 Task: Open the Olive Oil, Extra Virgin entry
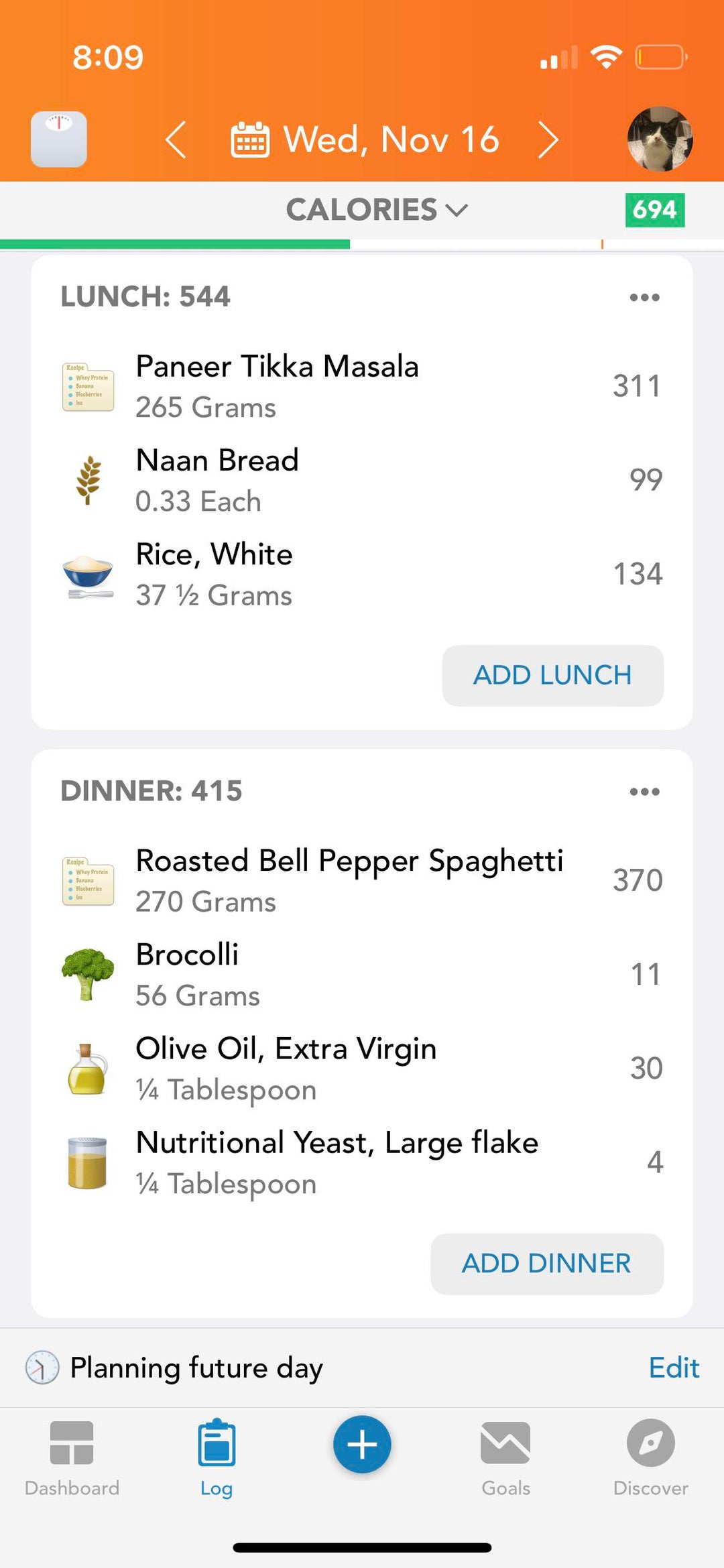coord(362,1069)
